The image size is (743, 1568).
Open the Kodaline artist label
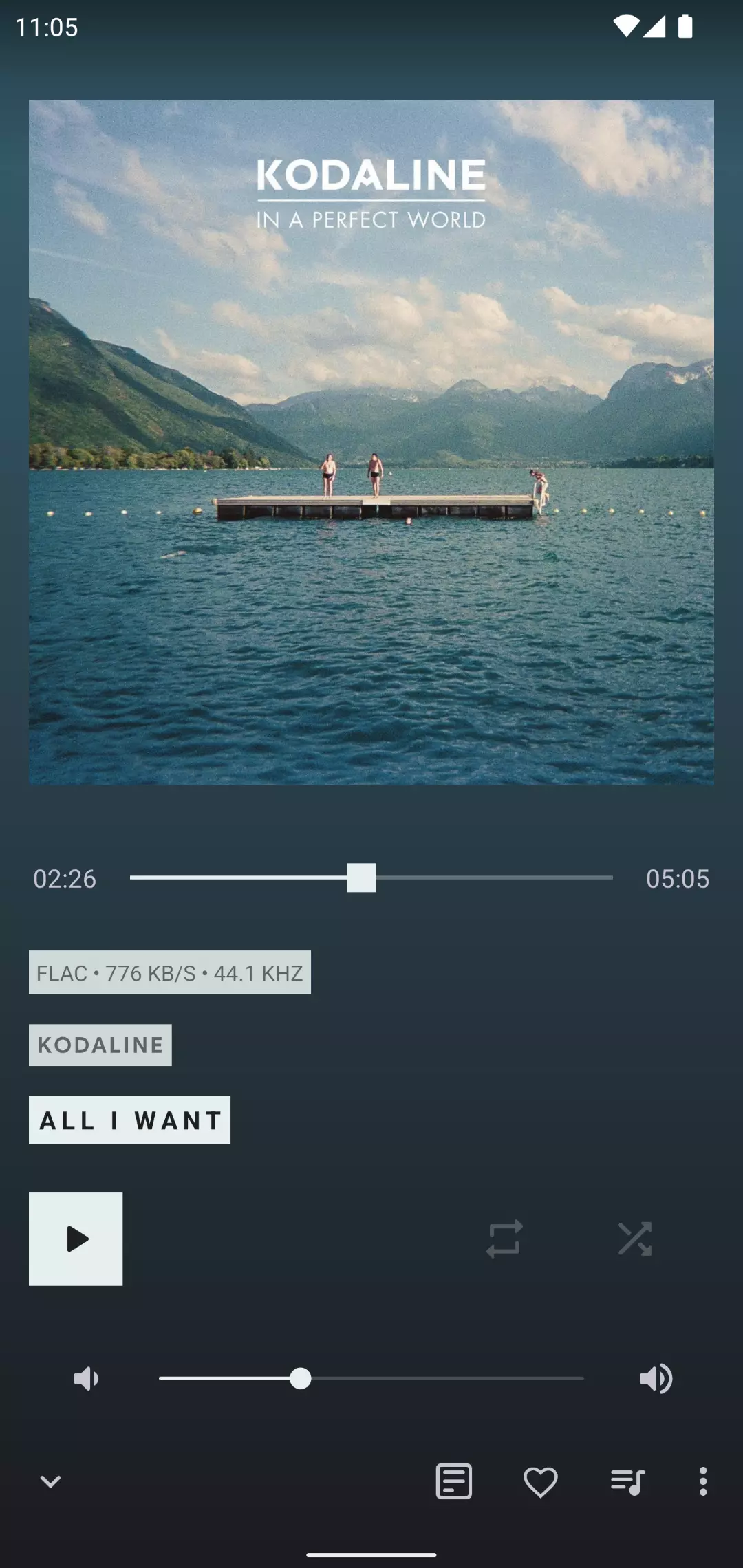coord(100,1045)
